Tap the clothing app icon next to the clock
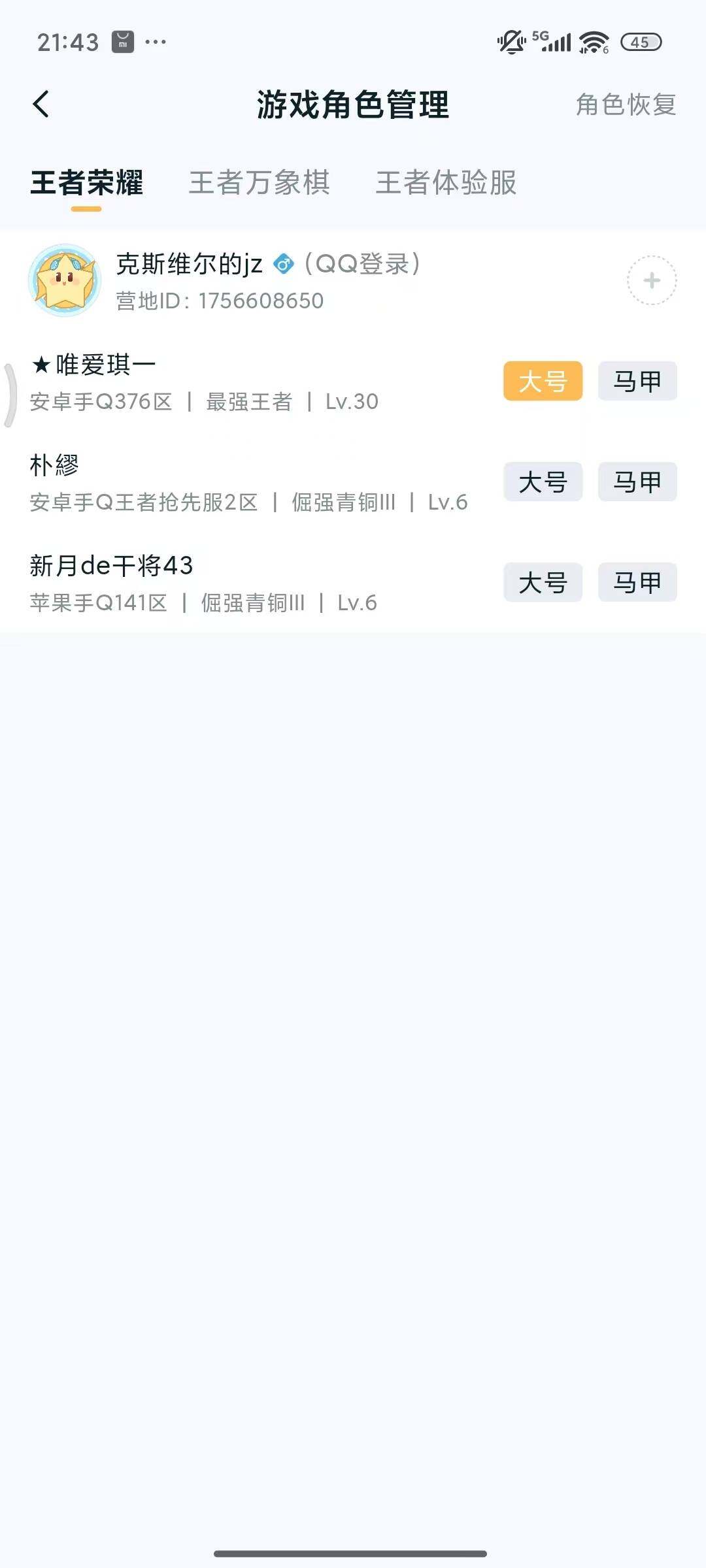Screen dimensions: 706x1568 tap(122, 41)
